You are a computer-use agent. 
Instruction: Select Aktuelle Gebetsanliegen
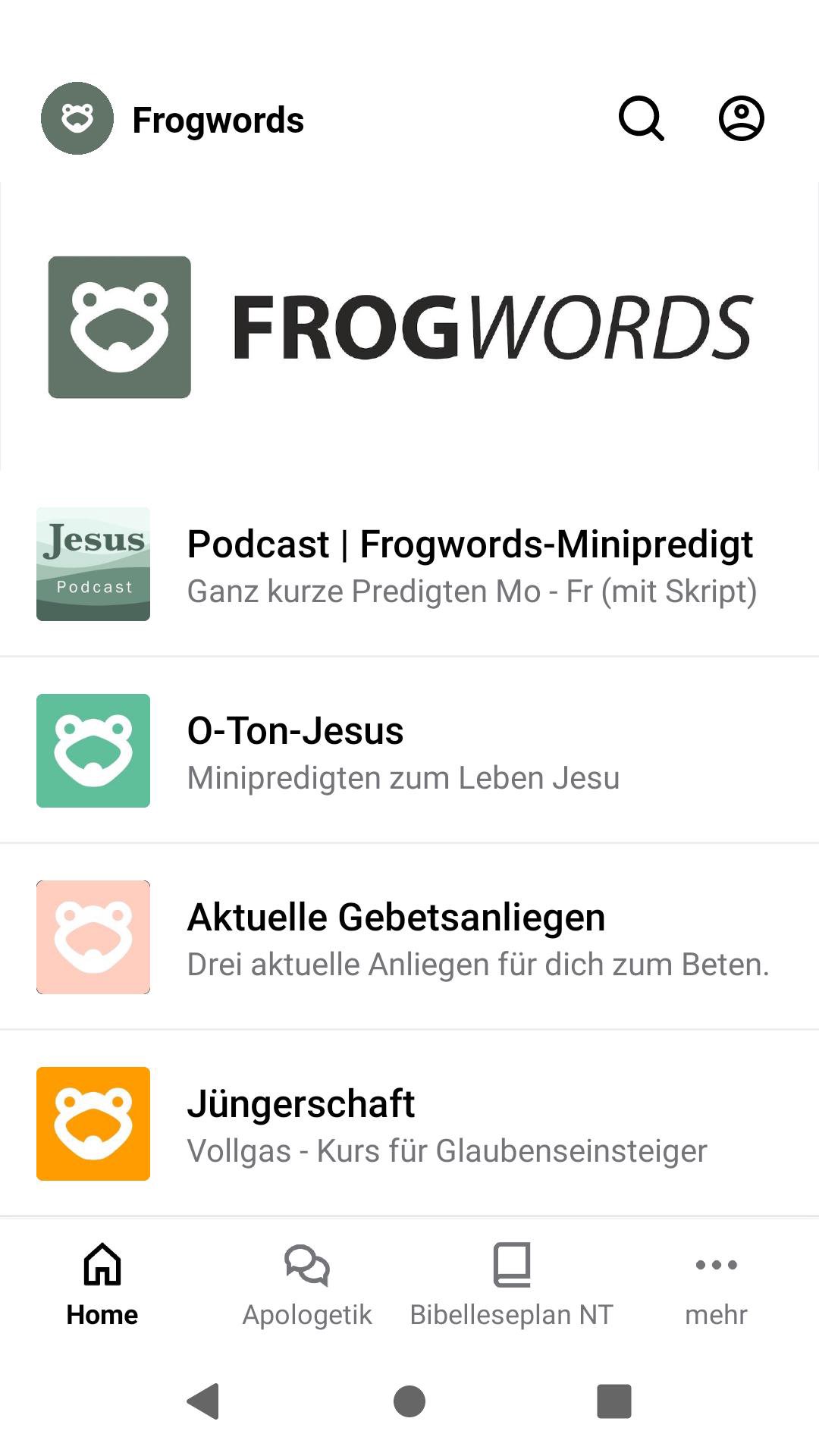coord(409,937)
